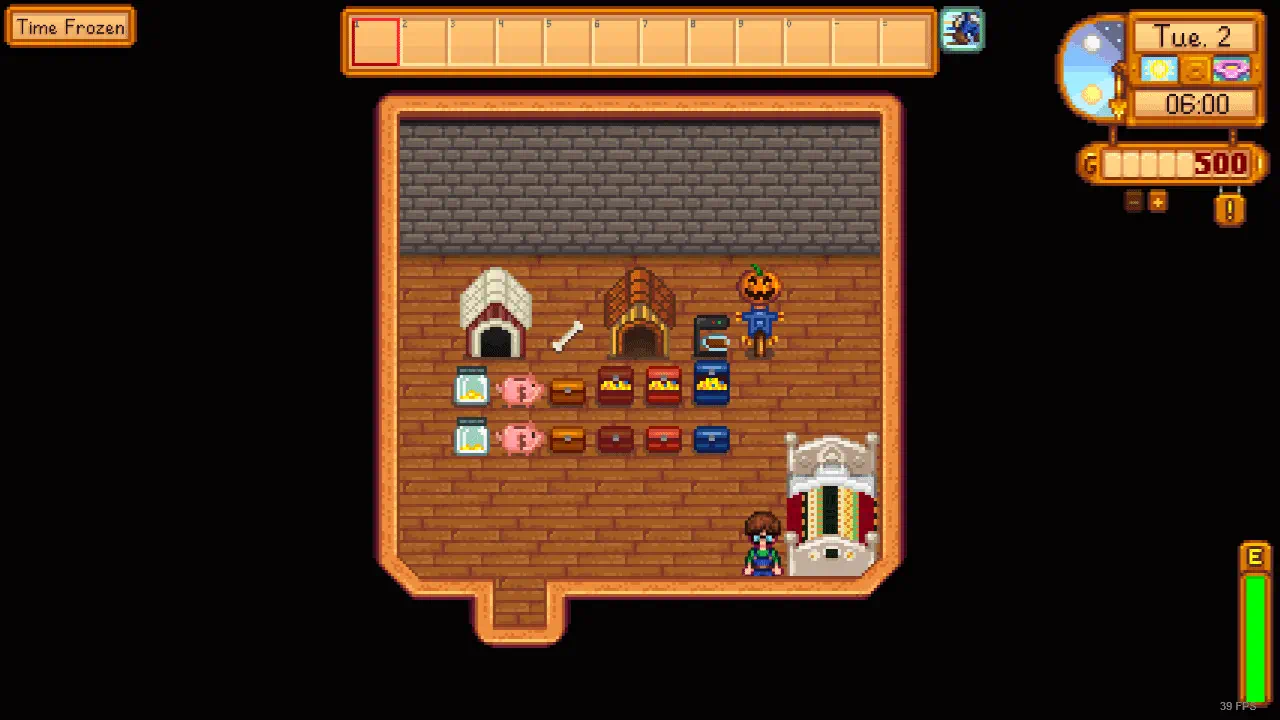Zoom out with the minus button
Image resolution: width=1280 pixels, height=720 pixels.
coord(1133,201)
